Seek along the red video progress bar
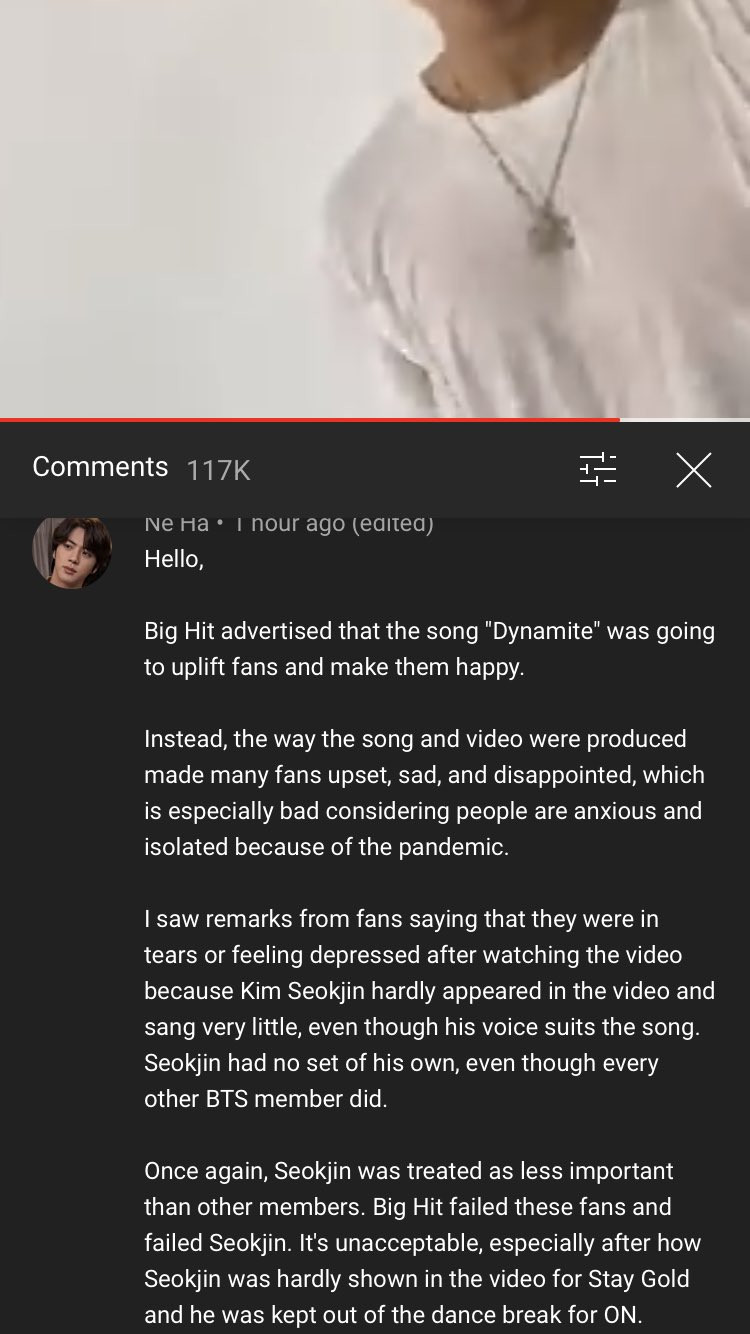 pos(310,420)
